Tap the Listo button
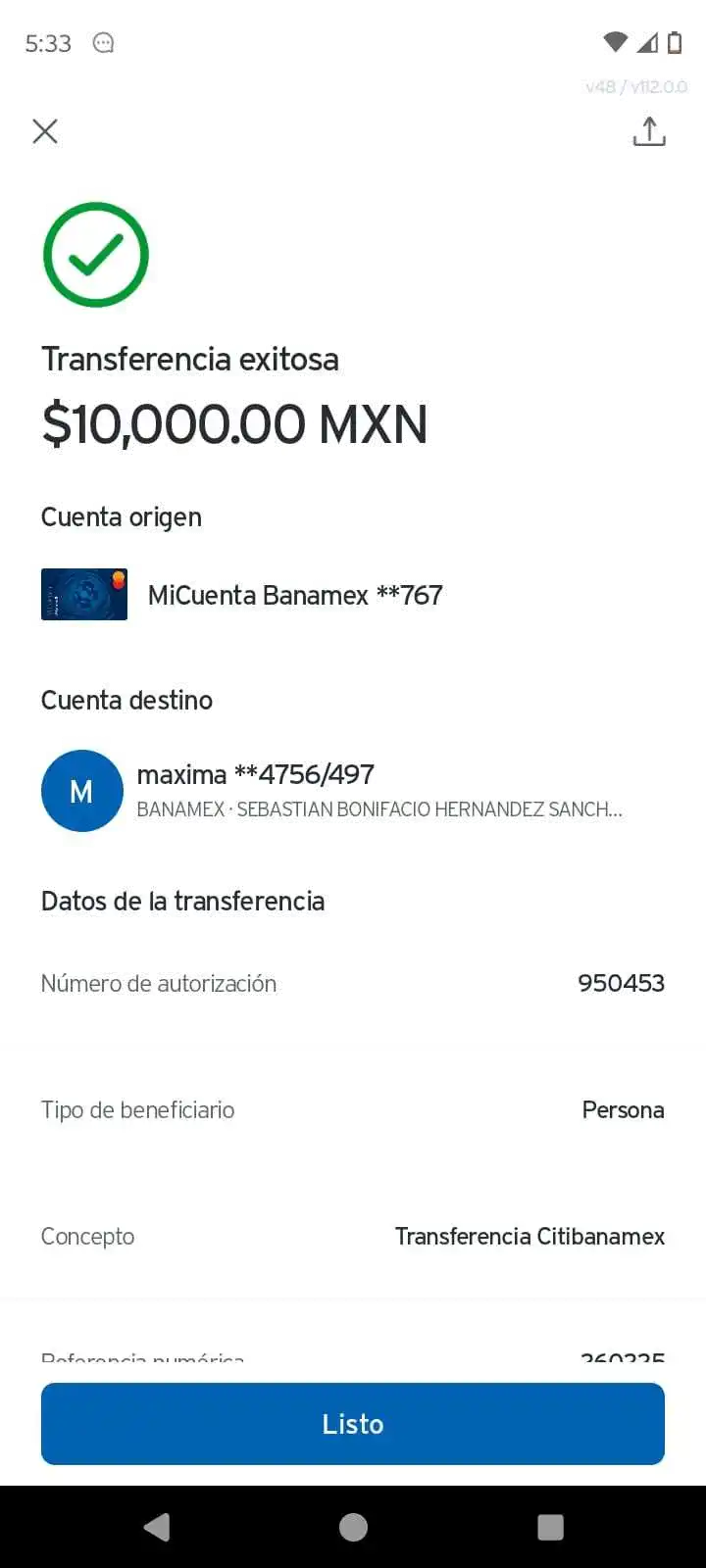Screen dimensions: 706x1568 coord(353,1423)
